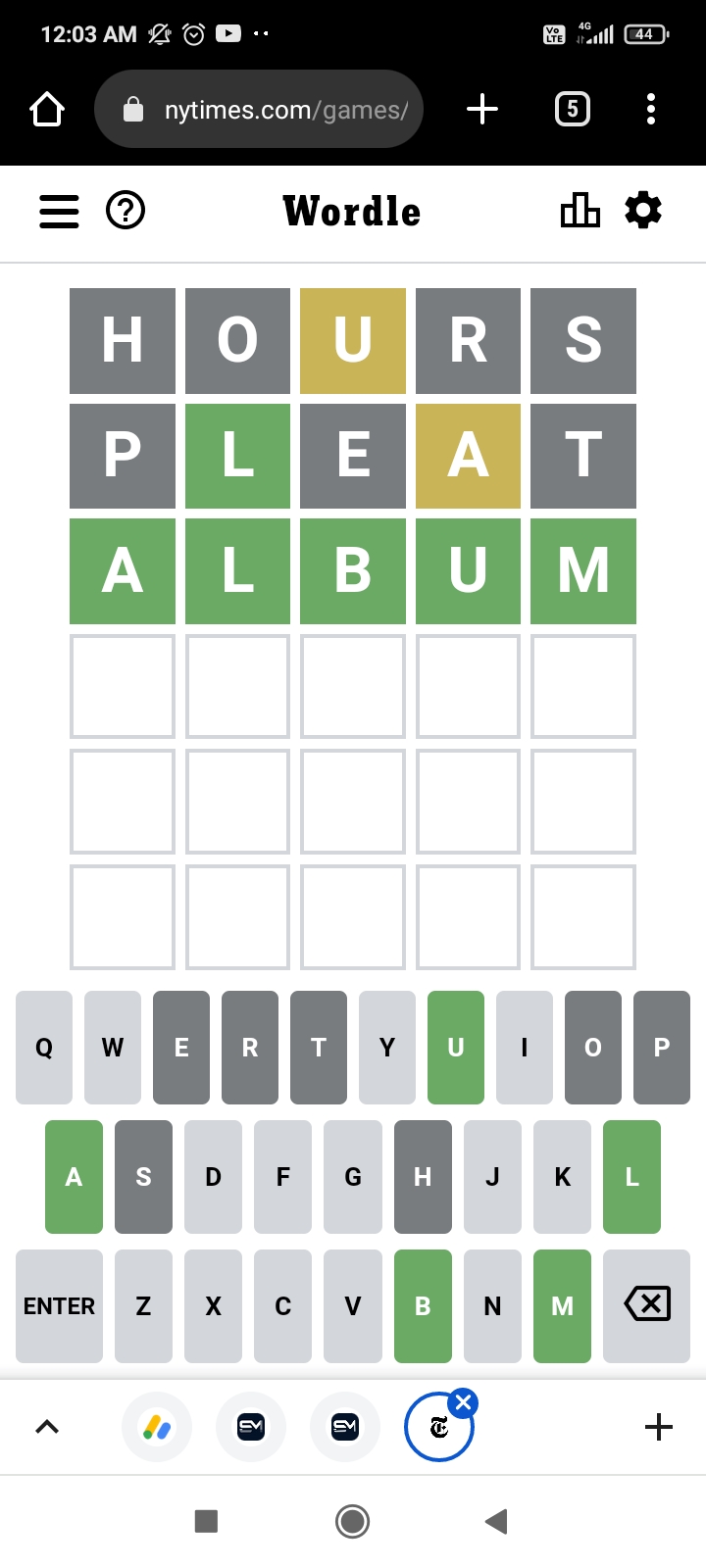Open the How to Play help icon
The width and height of the screenshot is (706, 1568).
[x=126, y=211]
